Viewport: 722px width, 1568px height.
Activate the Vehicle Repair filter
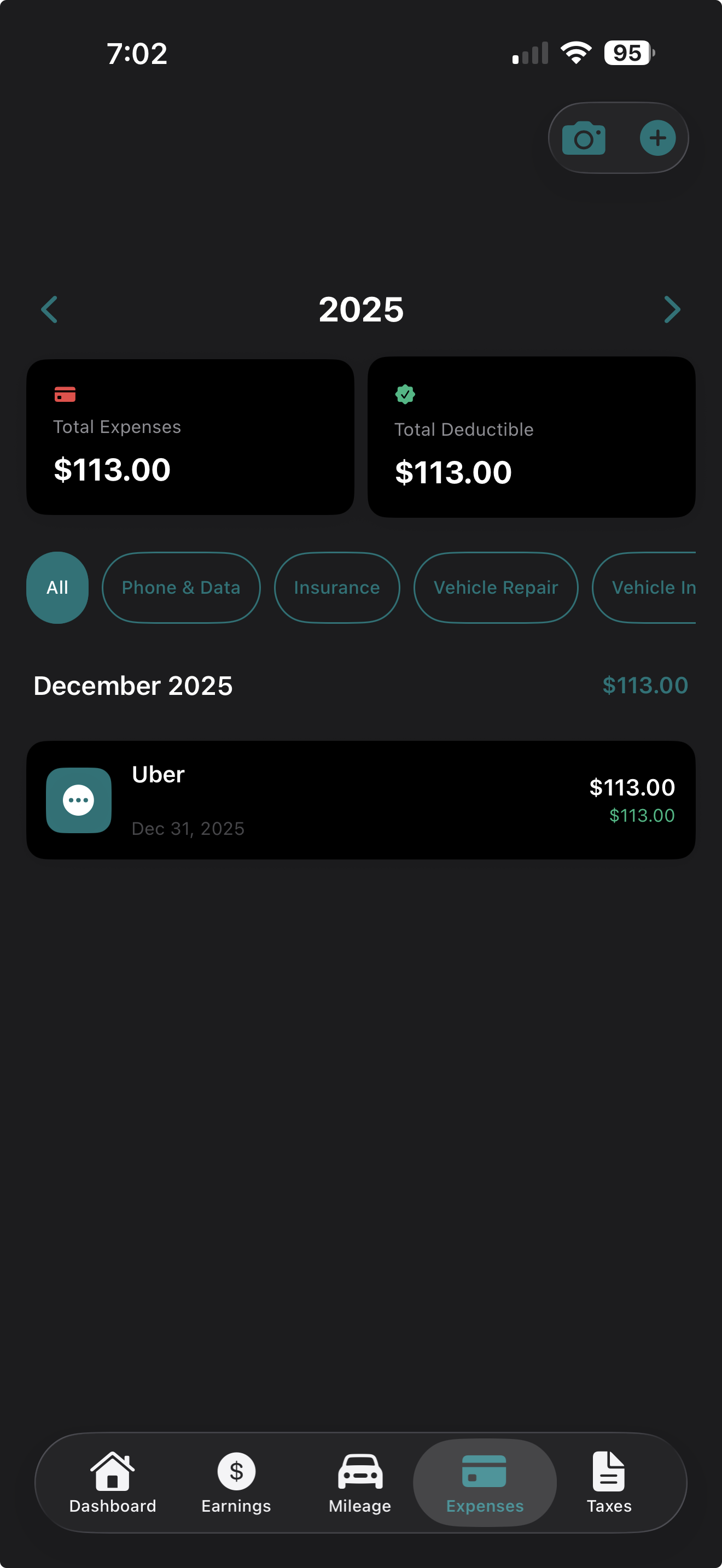[496, 587]
